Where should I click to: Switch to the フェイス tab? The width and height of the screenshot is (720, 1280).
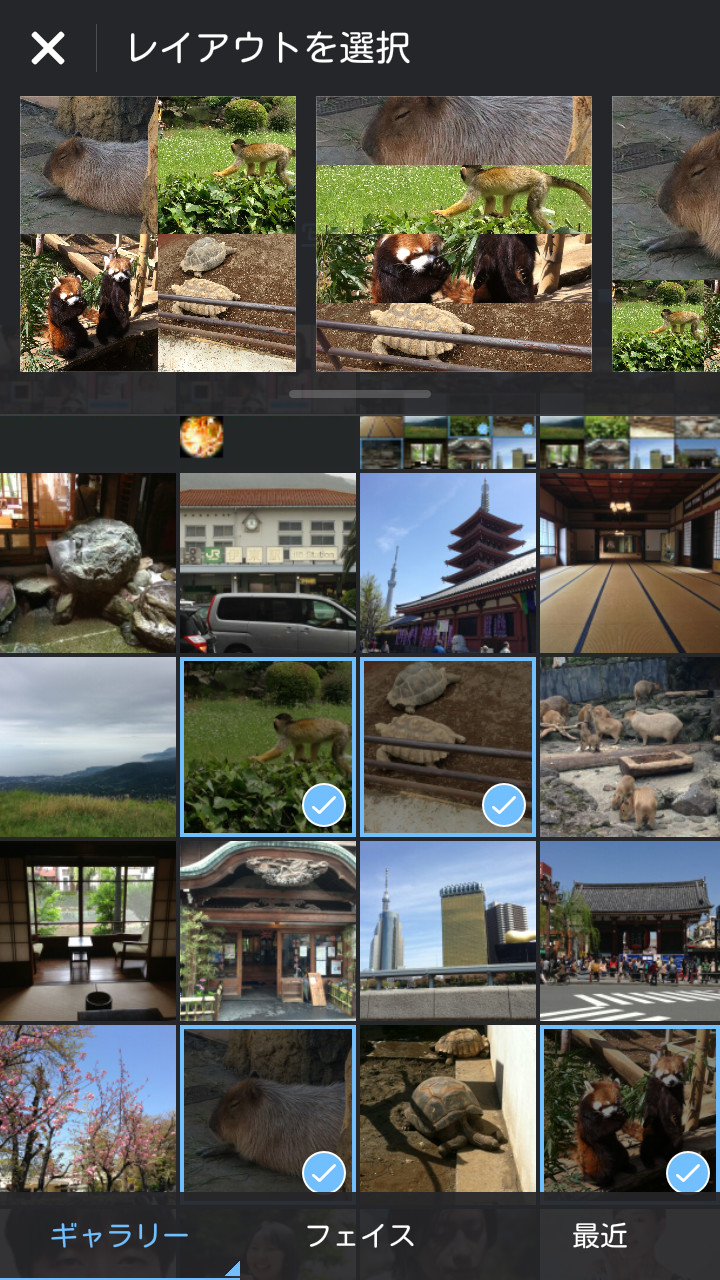click(x=360, y=1236)
